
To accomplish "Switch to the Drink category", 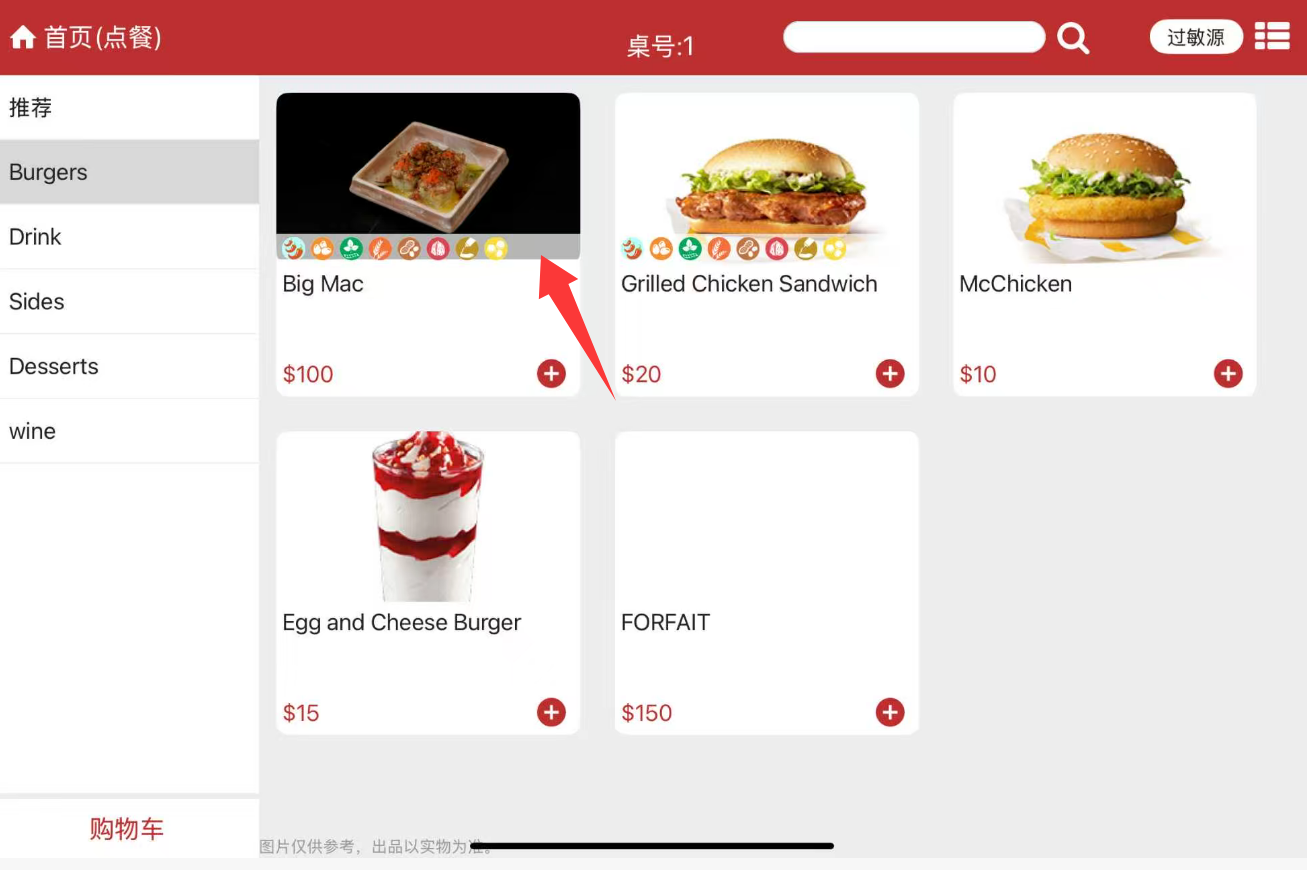I will [x=129, y=237].
